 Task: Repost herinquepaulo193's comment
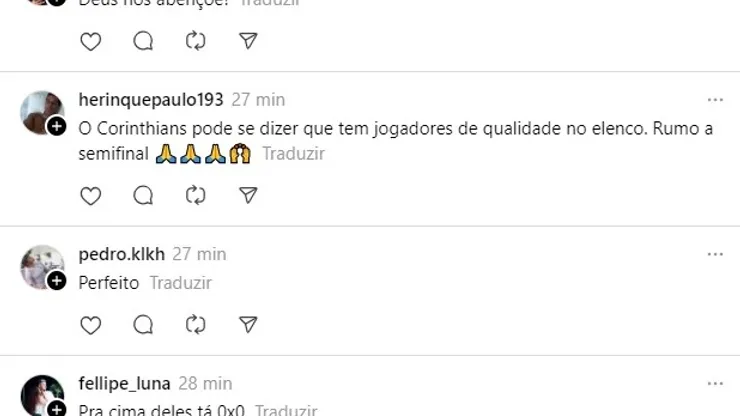click(196, 196)
